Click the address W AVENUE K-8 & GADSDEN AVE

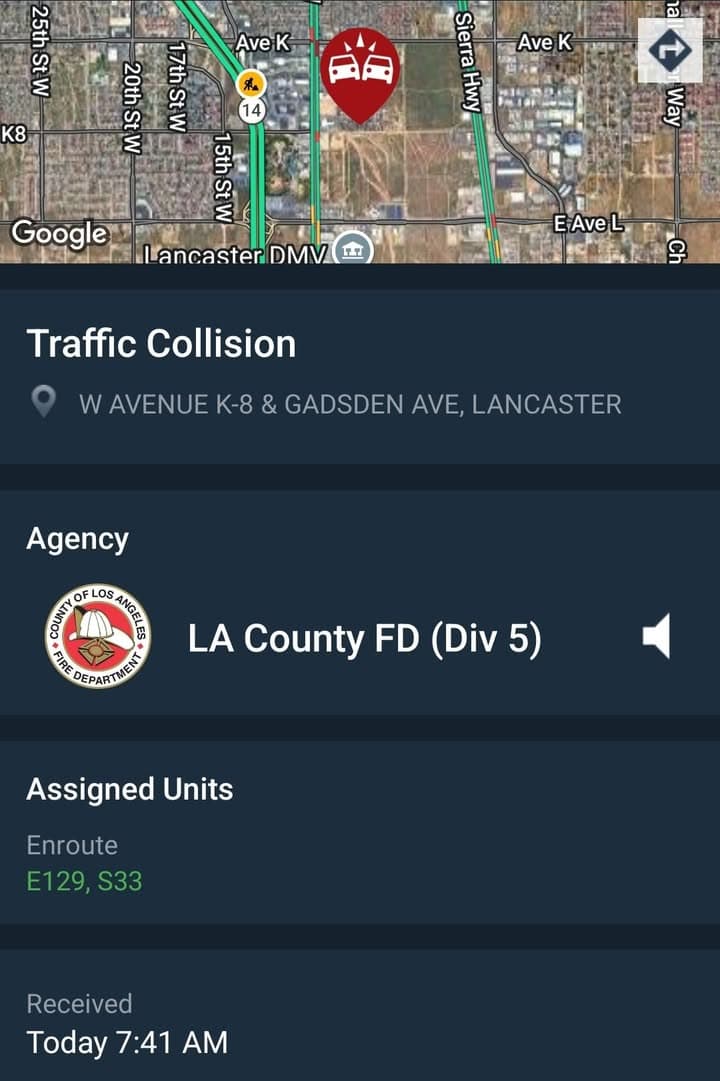[x=350, y=404]
